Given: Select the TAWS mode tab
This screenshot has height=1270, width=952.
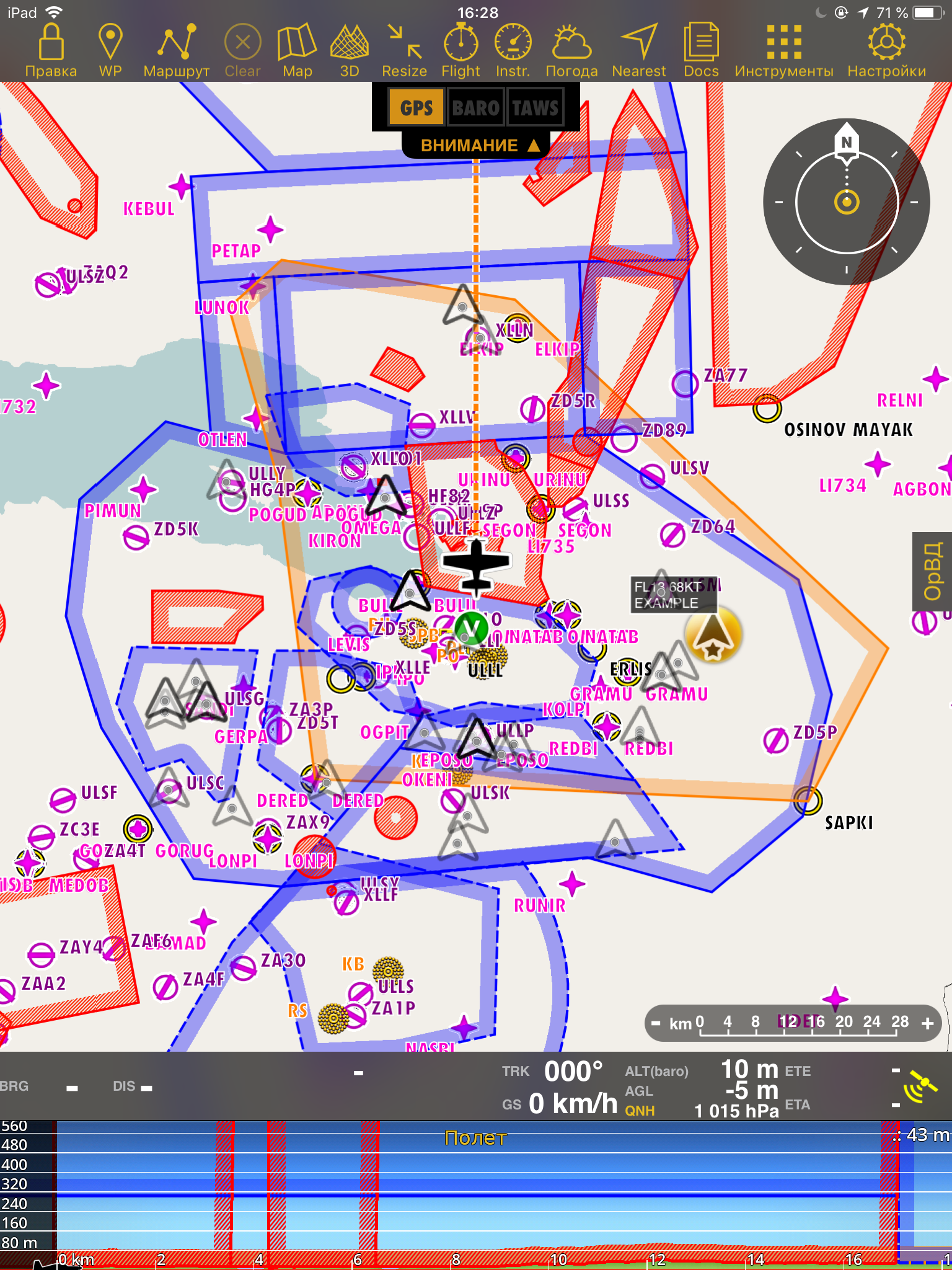Looking at the screenshot, I should tap(535, 108).
